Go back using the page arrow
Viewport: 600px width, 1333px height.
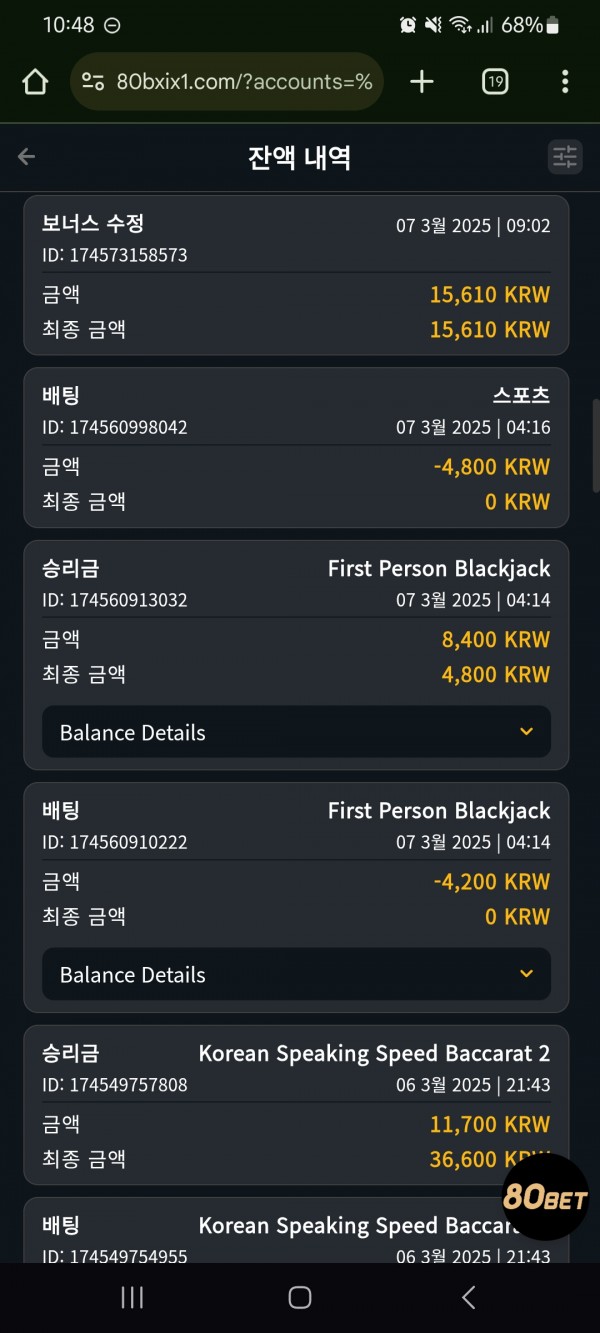coord(27,156)
